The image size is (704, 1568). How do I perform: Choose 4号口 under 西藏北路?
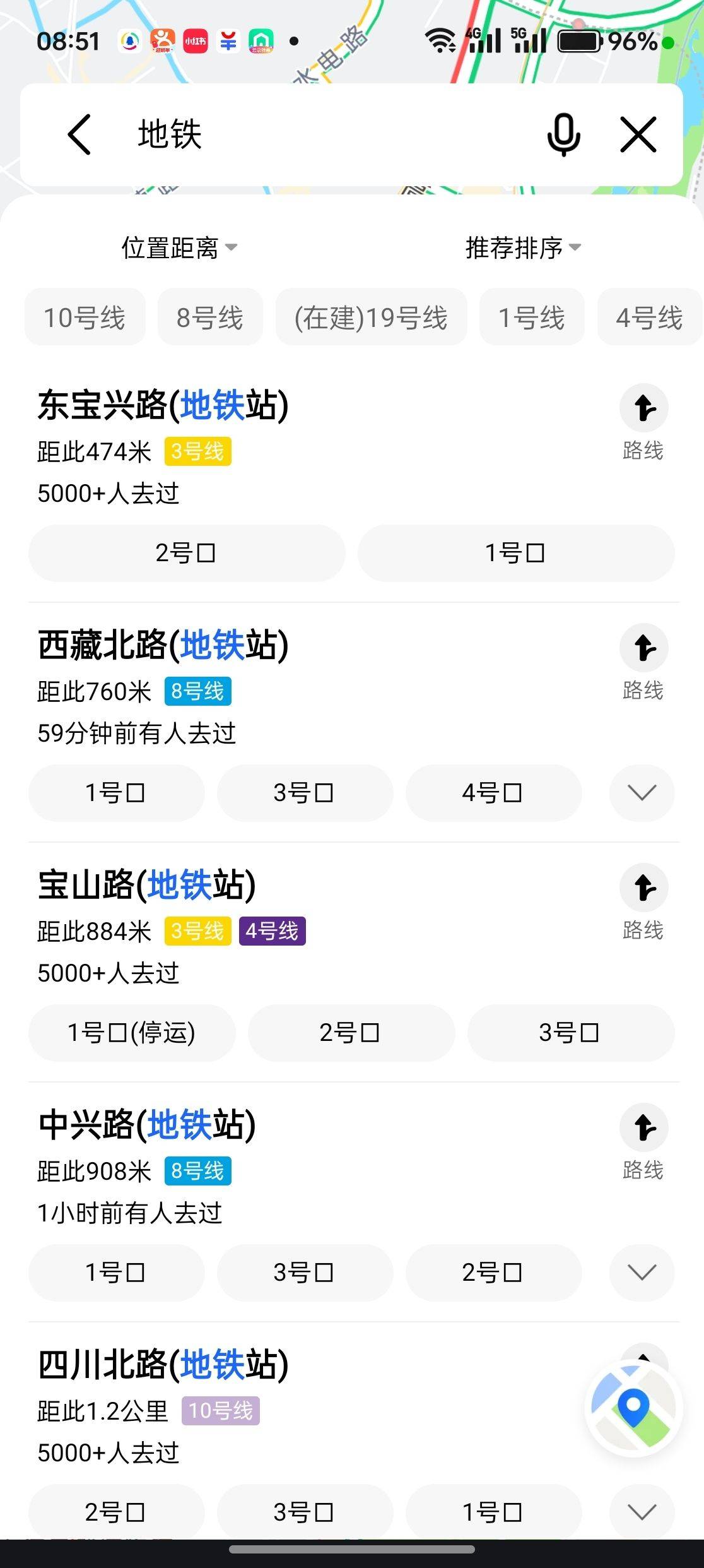493,793
